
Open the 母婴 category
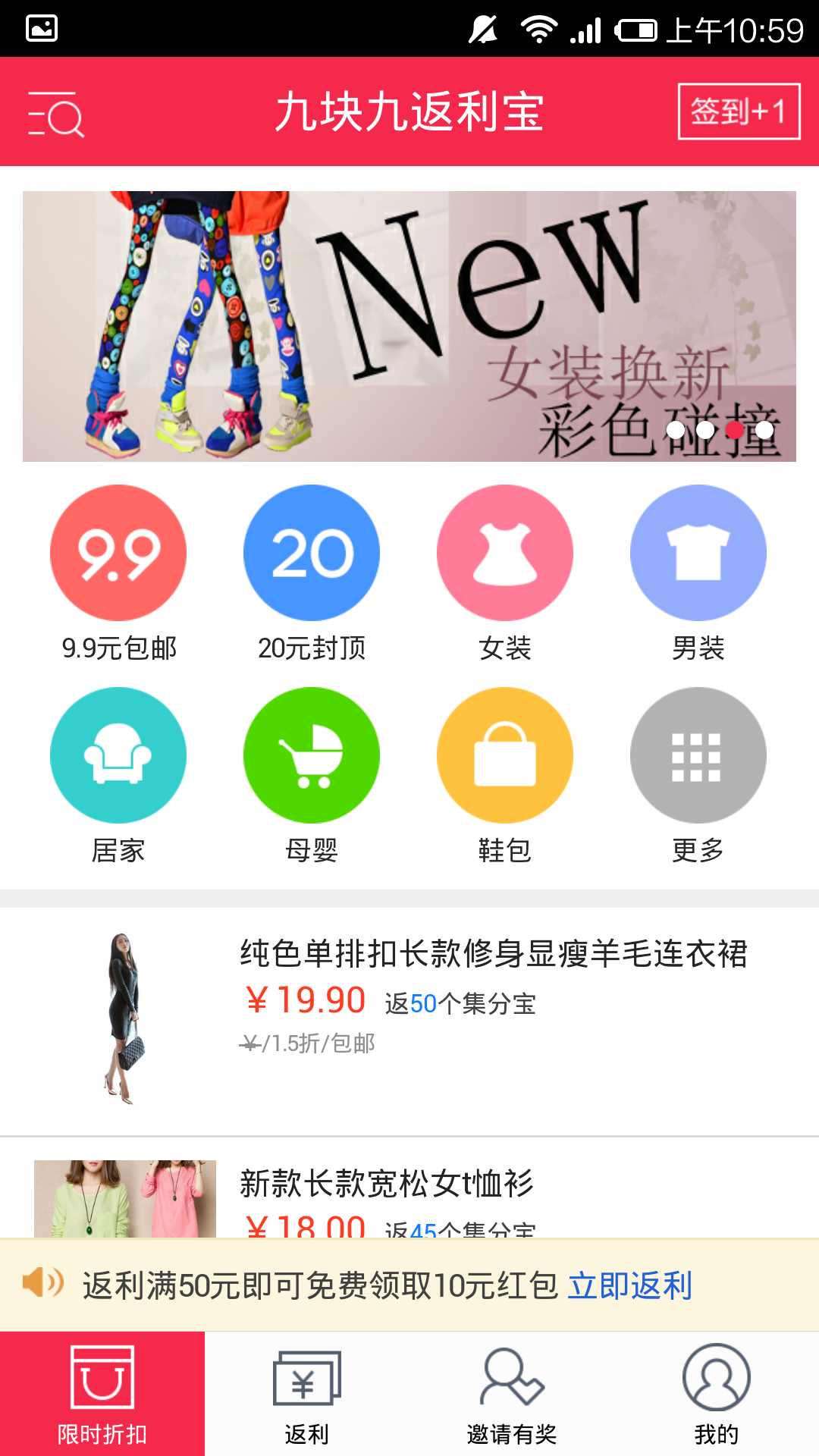pyautogui.click(x=312, y=756)
